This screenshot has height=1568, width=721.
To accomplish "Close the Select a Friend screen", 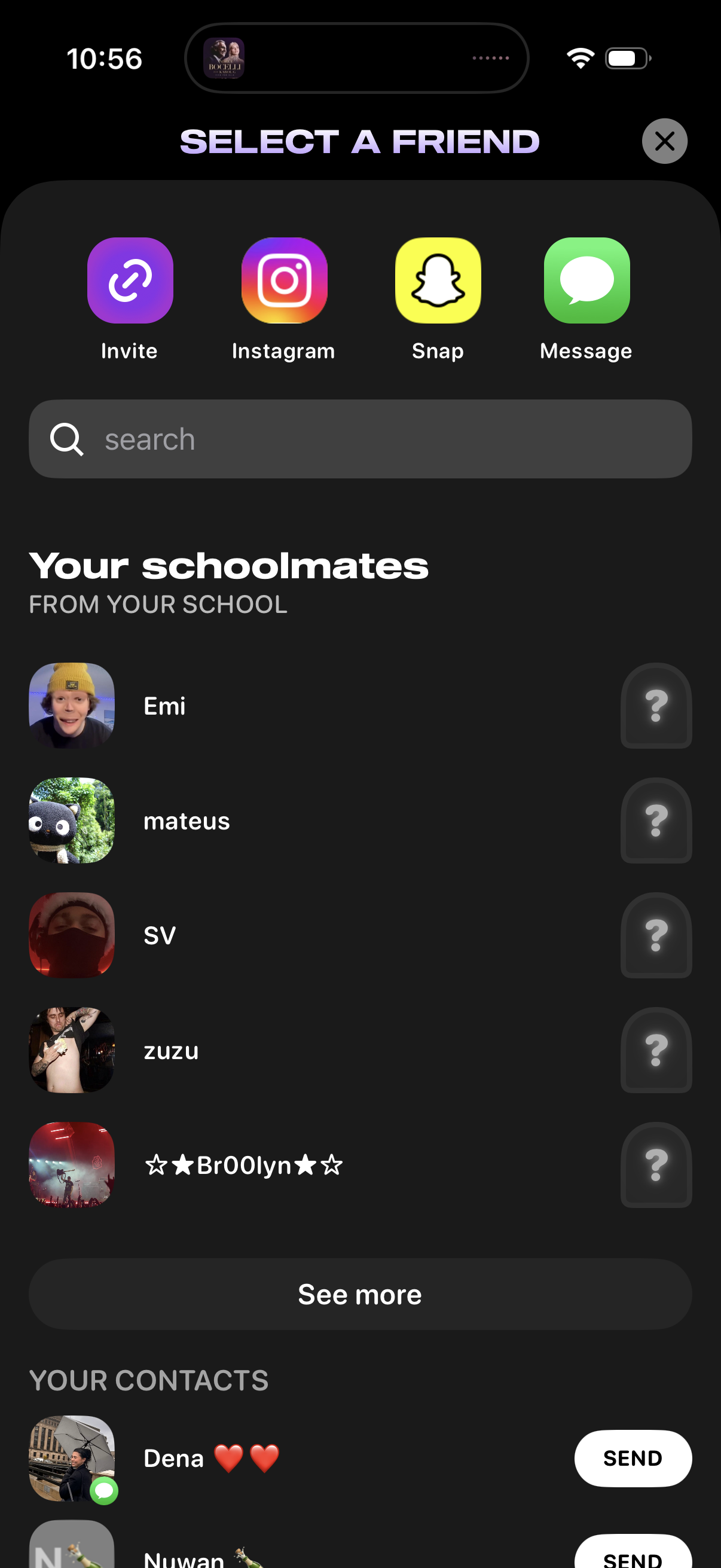I will point(664,141).
